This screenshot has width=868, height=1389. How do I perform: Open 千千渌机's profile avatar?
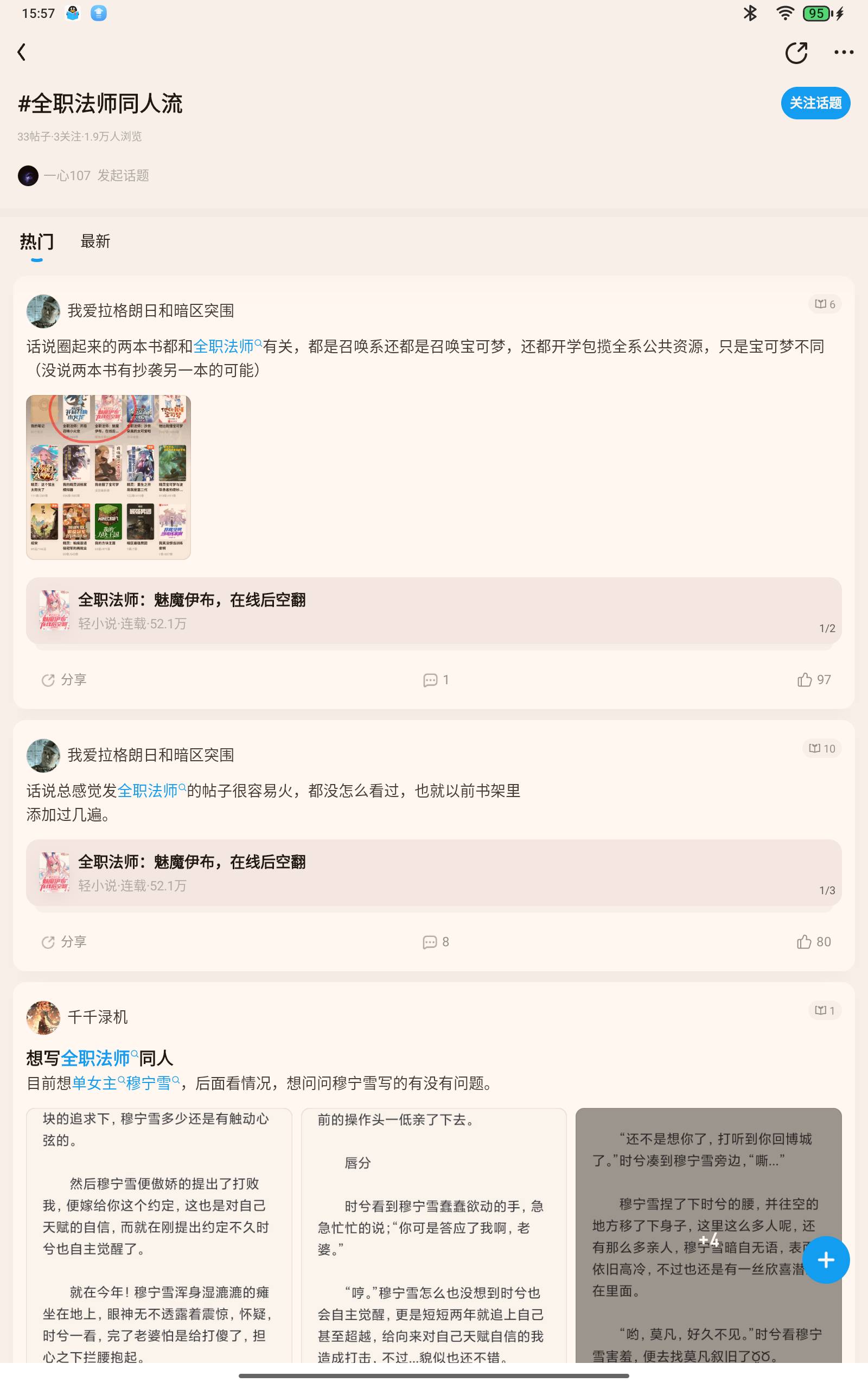[x=43, y=1017]
